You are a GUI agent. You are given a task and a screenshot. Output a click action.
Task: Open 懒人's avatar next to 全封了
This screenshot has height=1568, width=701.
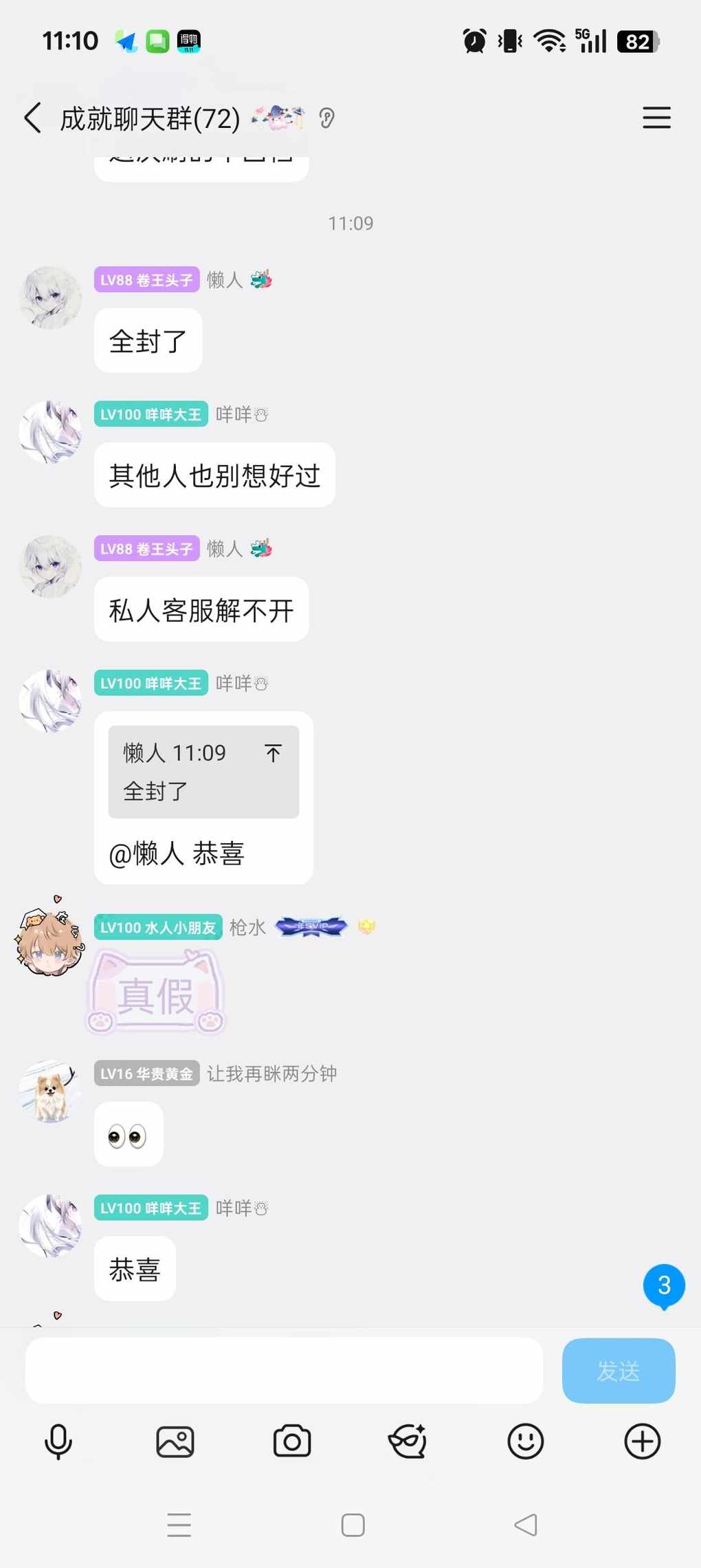click(x=50, y=298)
